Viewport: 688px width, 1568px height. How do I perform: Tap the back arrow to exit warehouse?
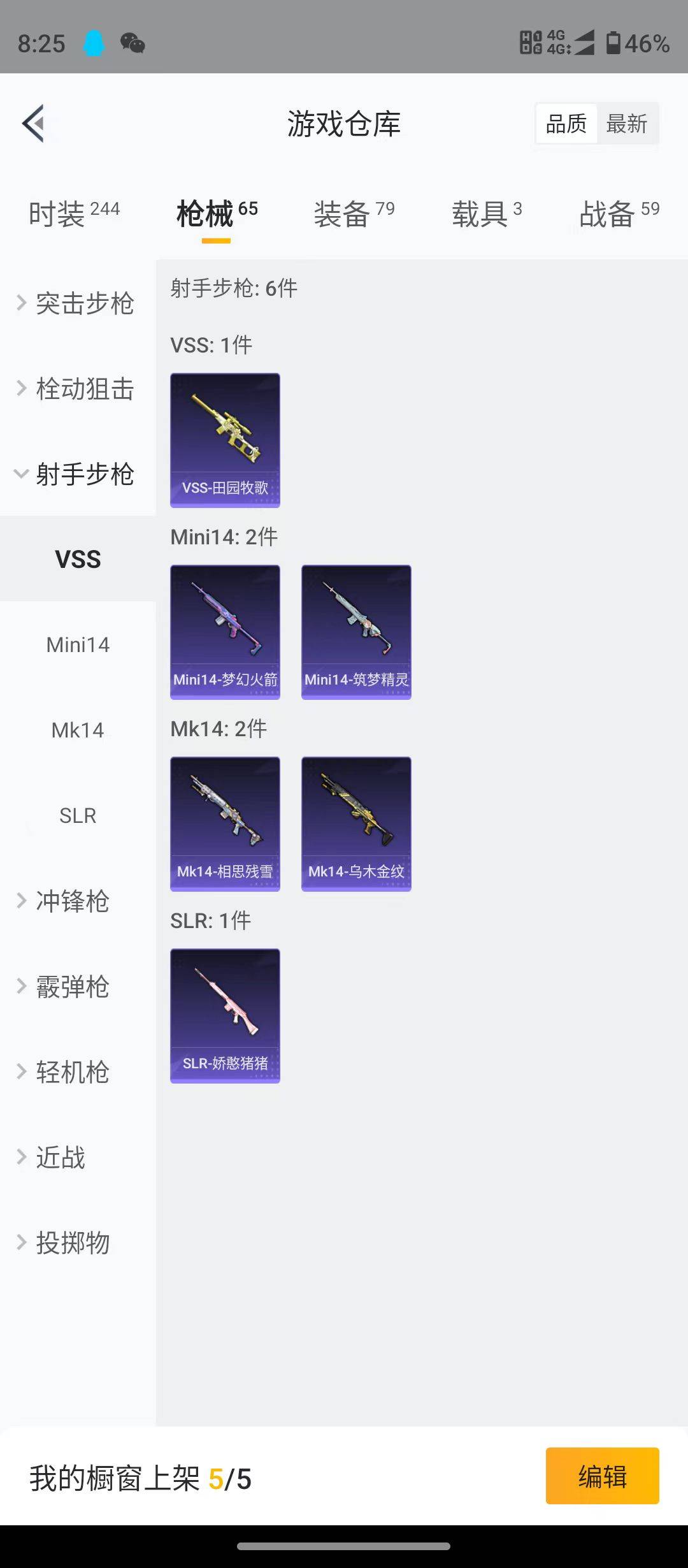33,124
